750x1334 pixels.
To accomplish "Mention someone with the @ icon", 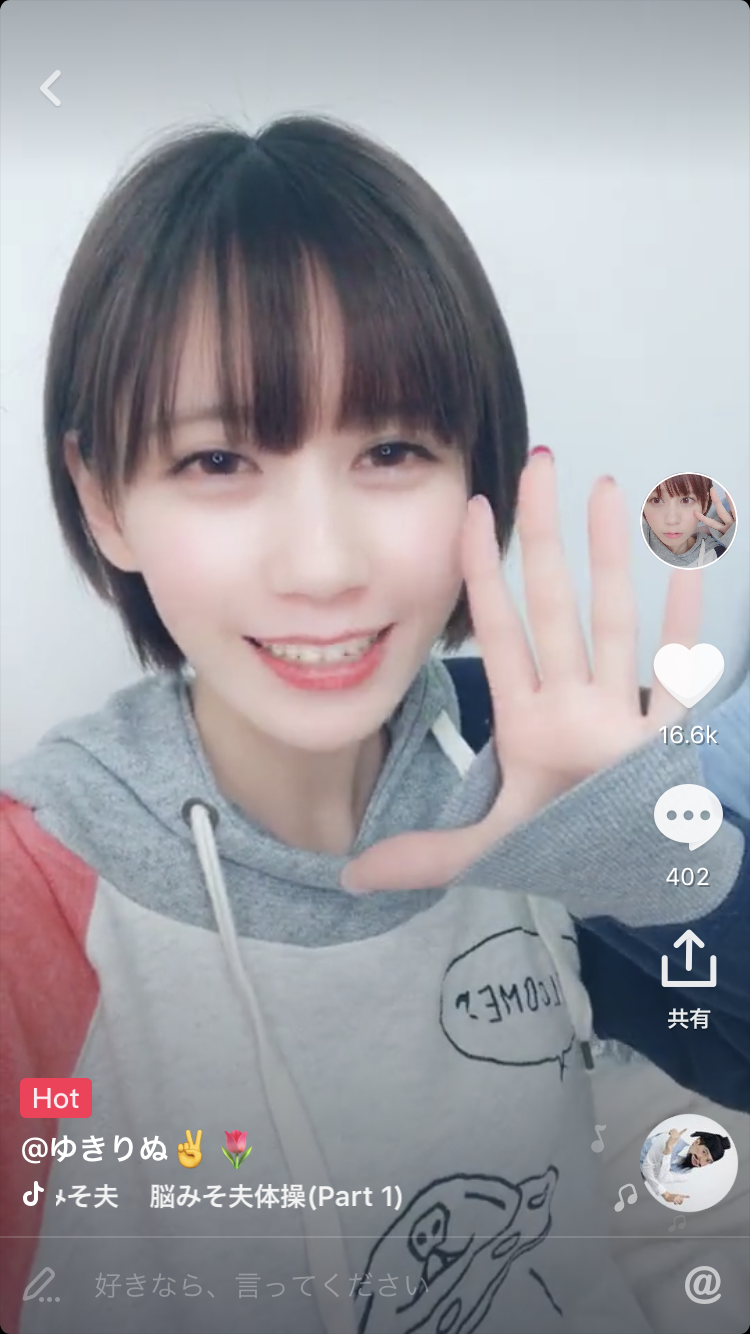I will pos(703,1284).
